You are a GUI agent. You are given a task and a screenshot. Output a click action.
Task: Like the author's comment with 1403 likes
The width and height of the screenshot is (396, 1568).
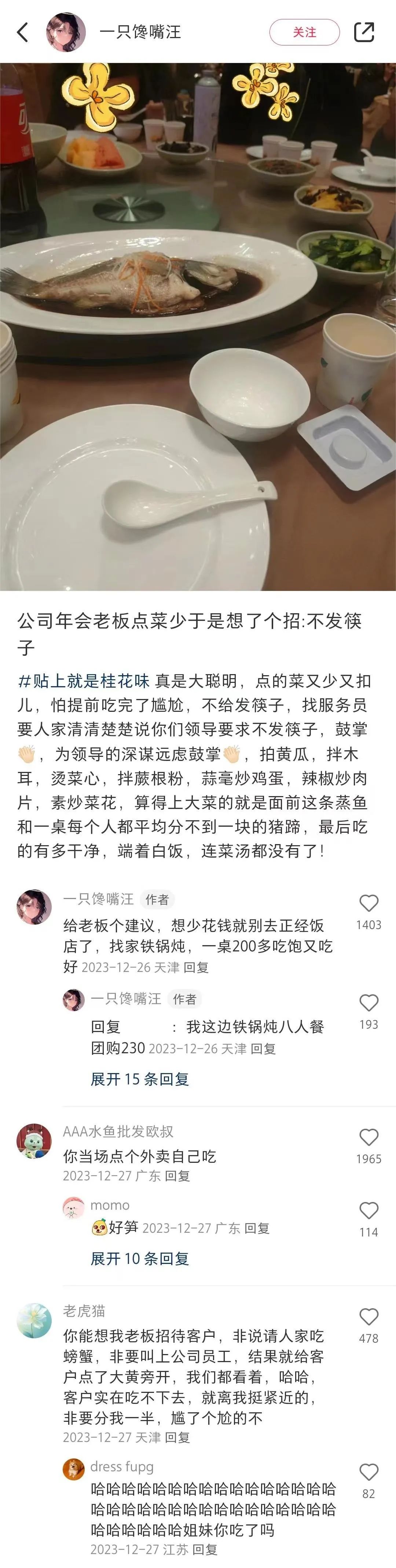(x=368, y=903)
